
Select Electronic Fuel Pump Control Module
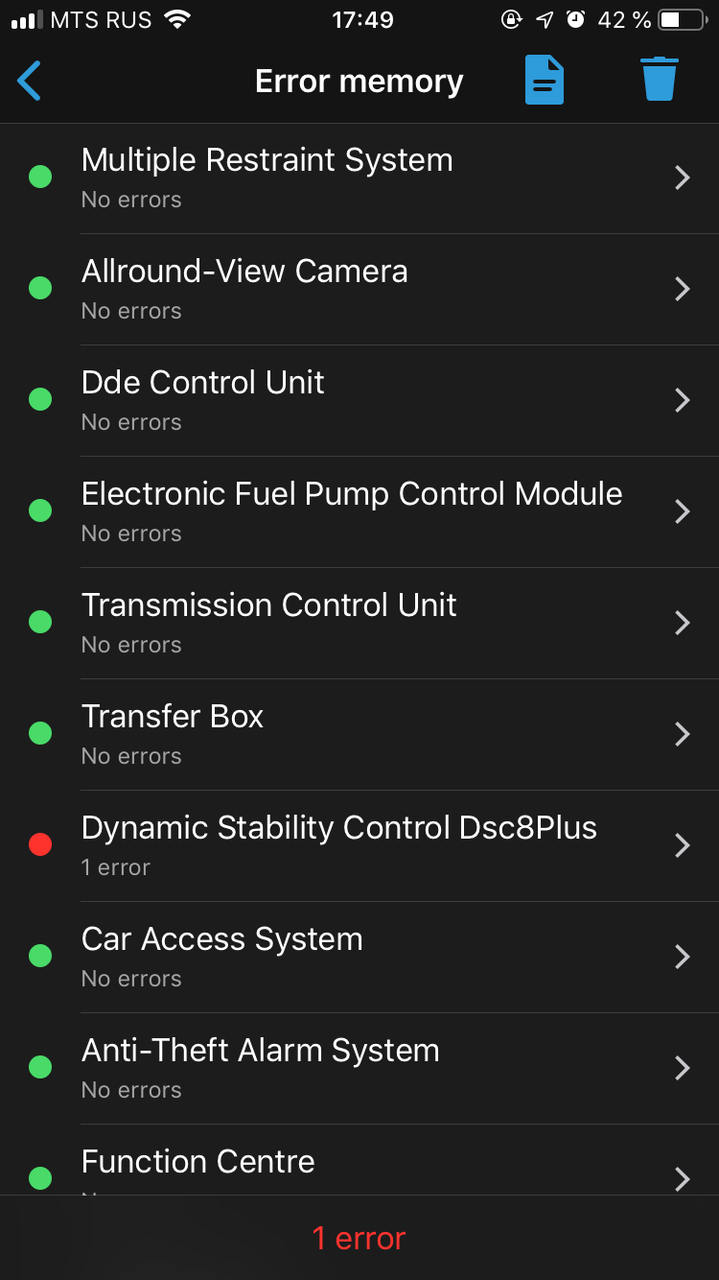(359, 512)
